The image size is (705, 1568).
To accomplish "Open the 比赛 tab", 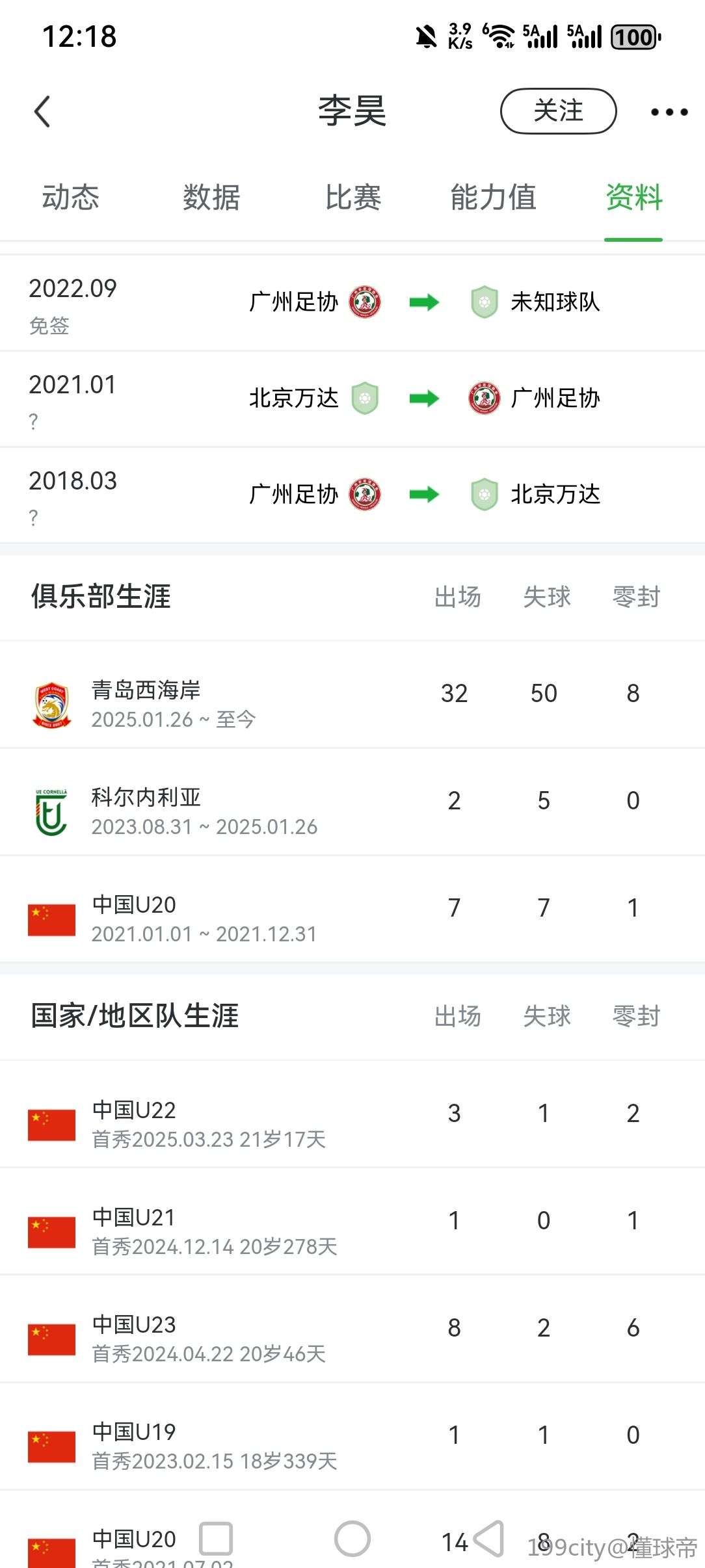I will pyautogui.click(x=352, y=198).
